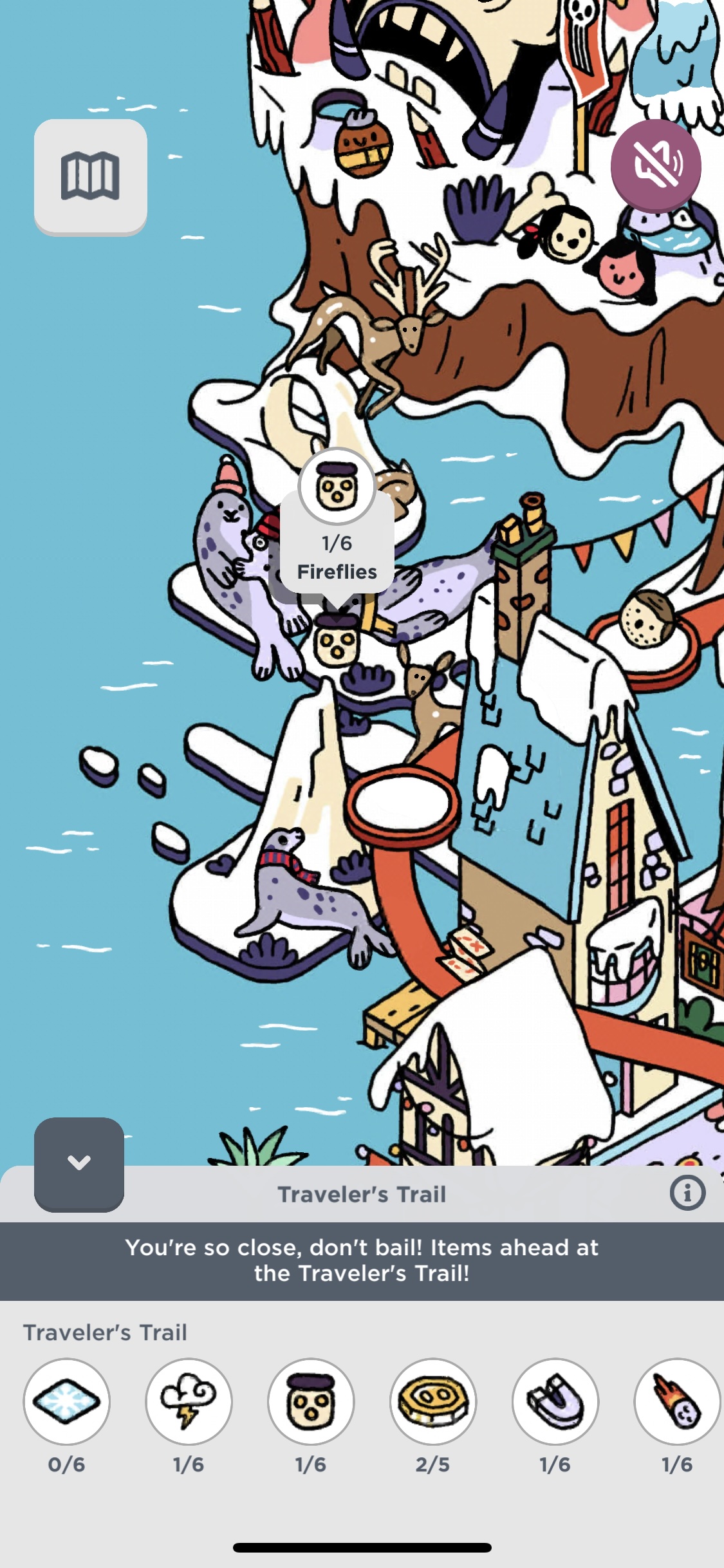The image size is (724, 1568).
Task: Select the gold coin item 2/5
Action: click(433, 1401)
